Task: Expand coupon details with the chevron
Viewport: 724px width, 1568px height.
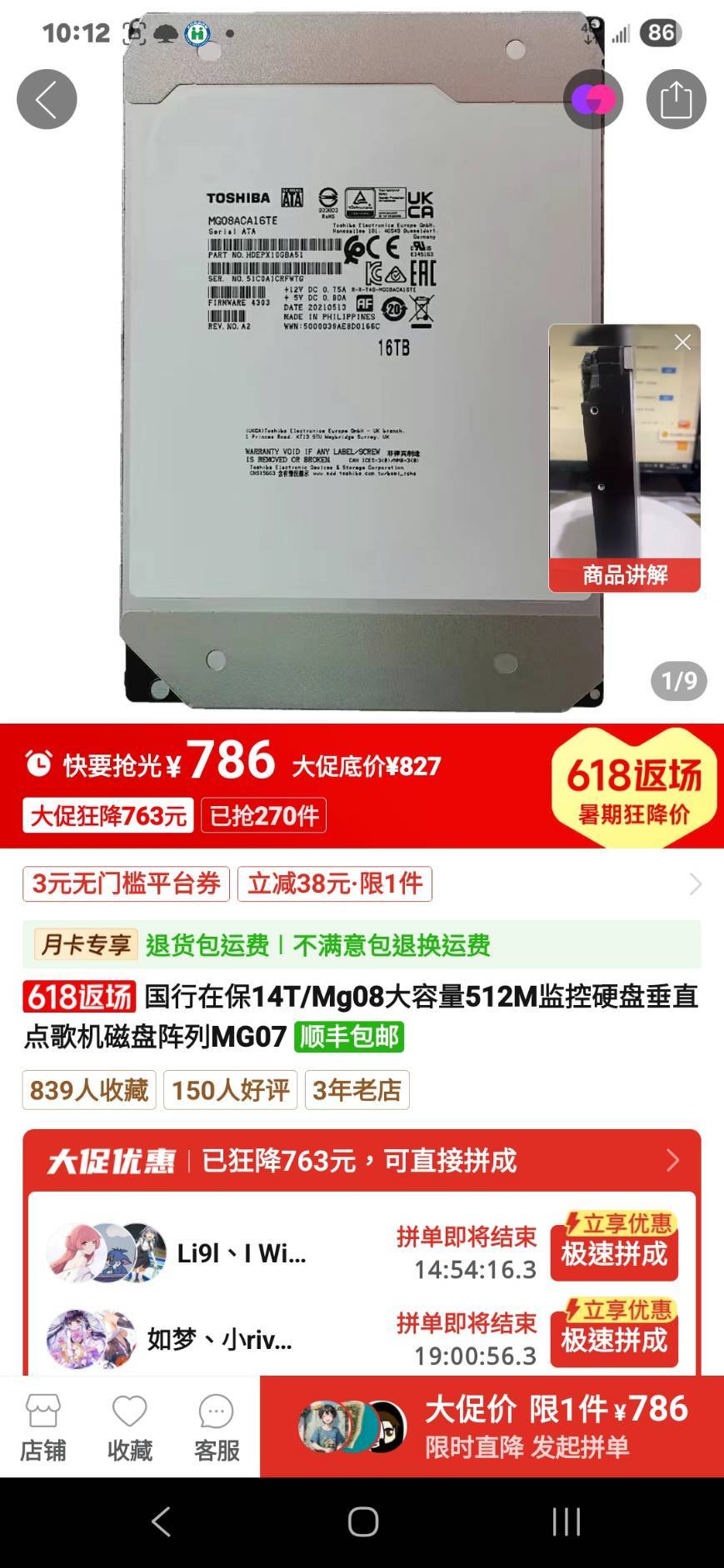Action: (x=695, y=884)
